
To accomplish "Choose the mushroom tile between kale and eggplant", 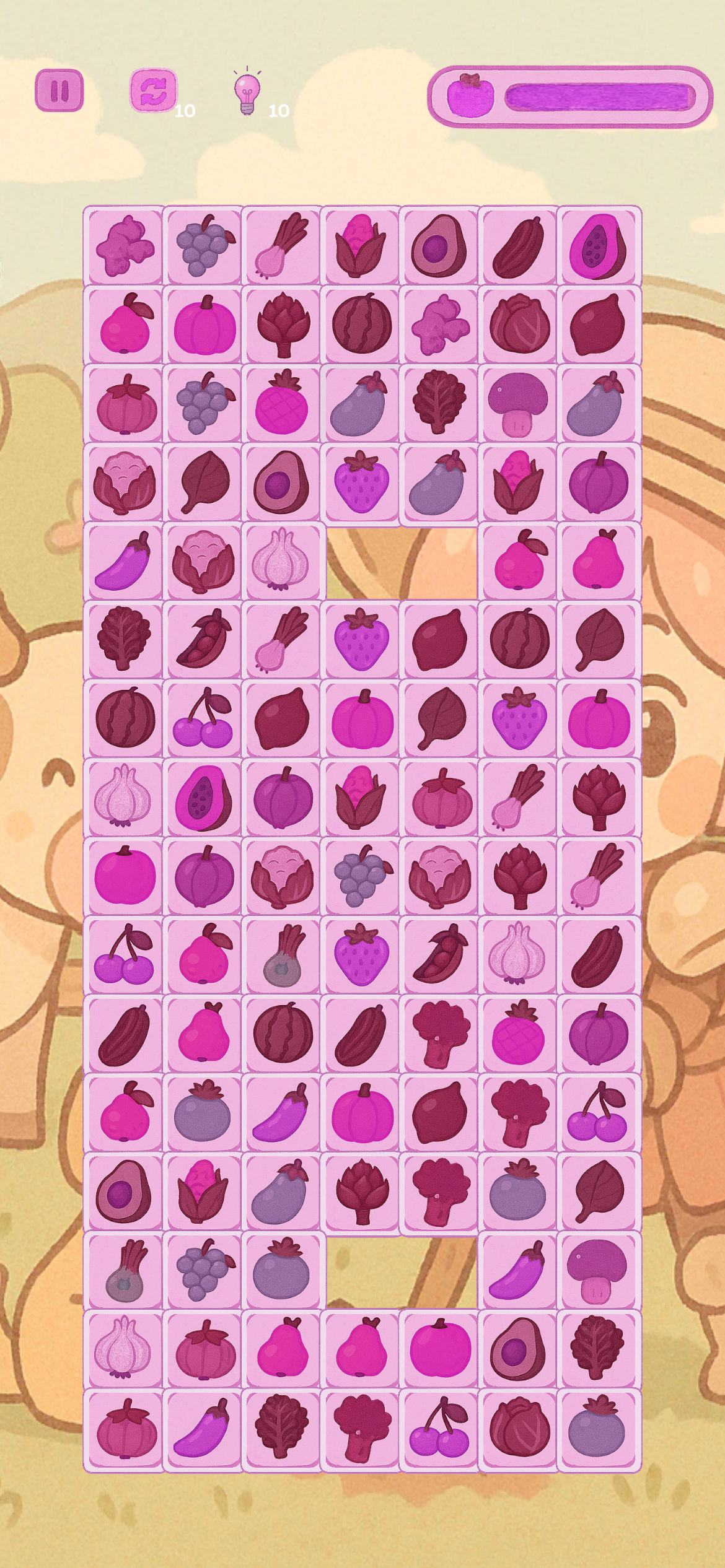I will tap(518, 404).
